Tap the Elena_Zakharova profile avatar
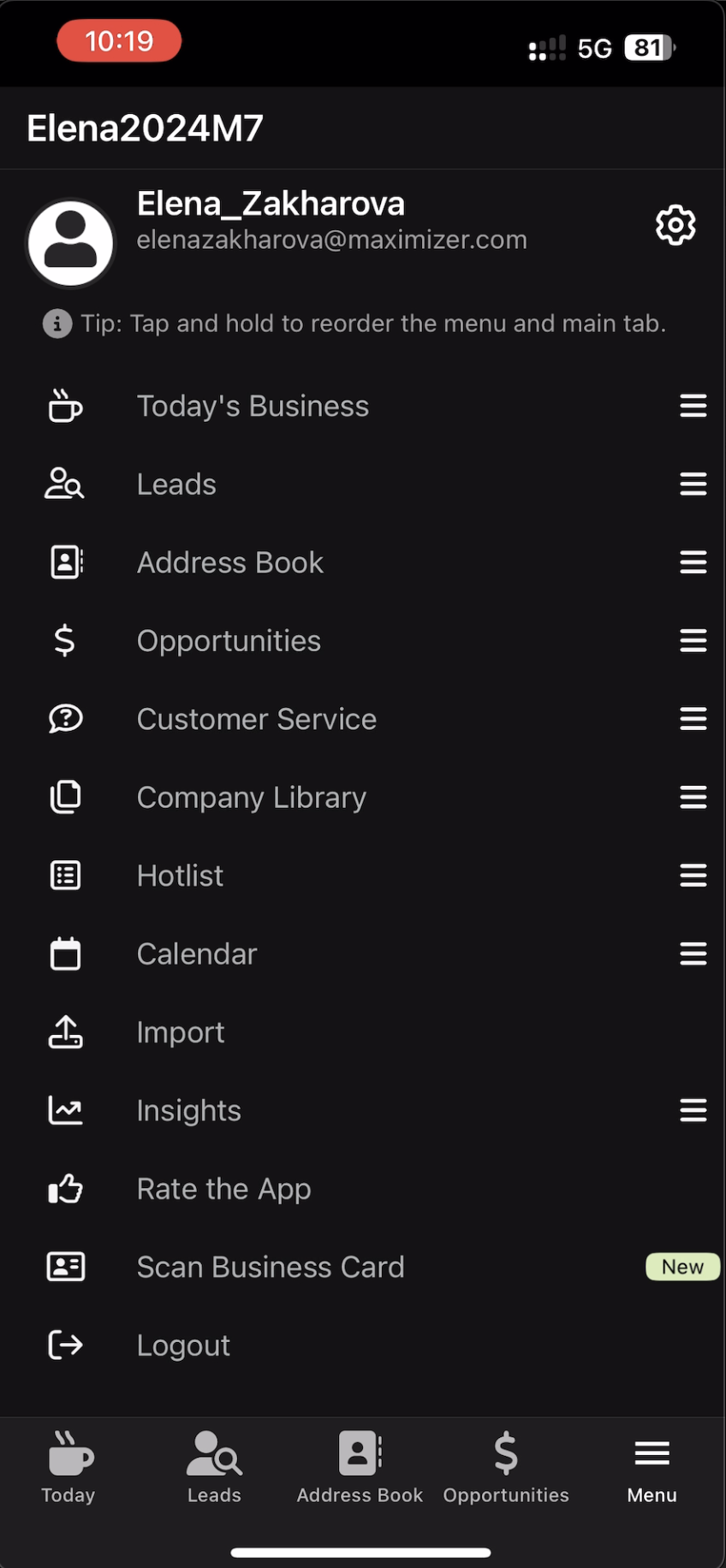Viewport: 726px width, 1568px height. click(71, 243)
